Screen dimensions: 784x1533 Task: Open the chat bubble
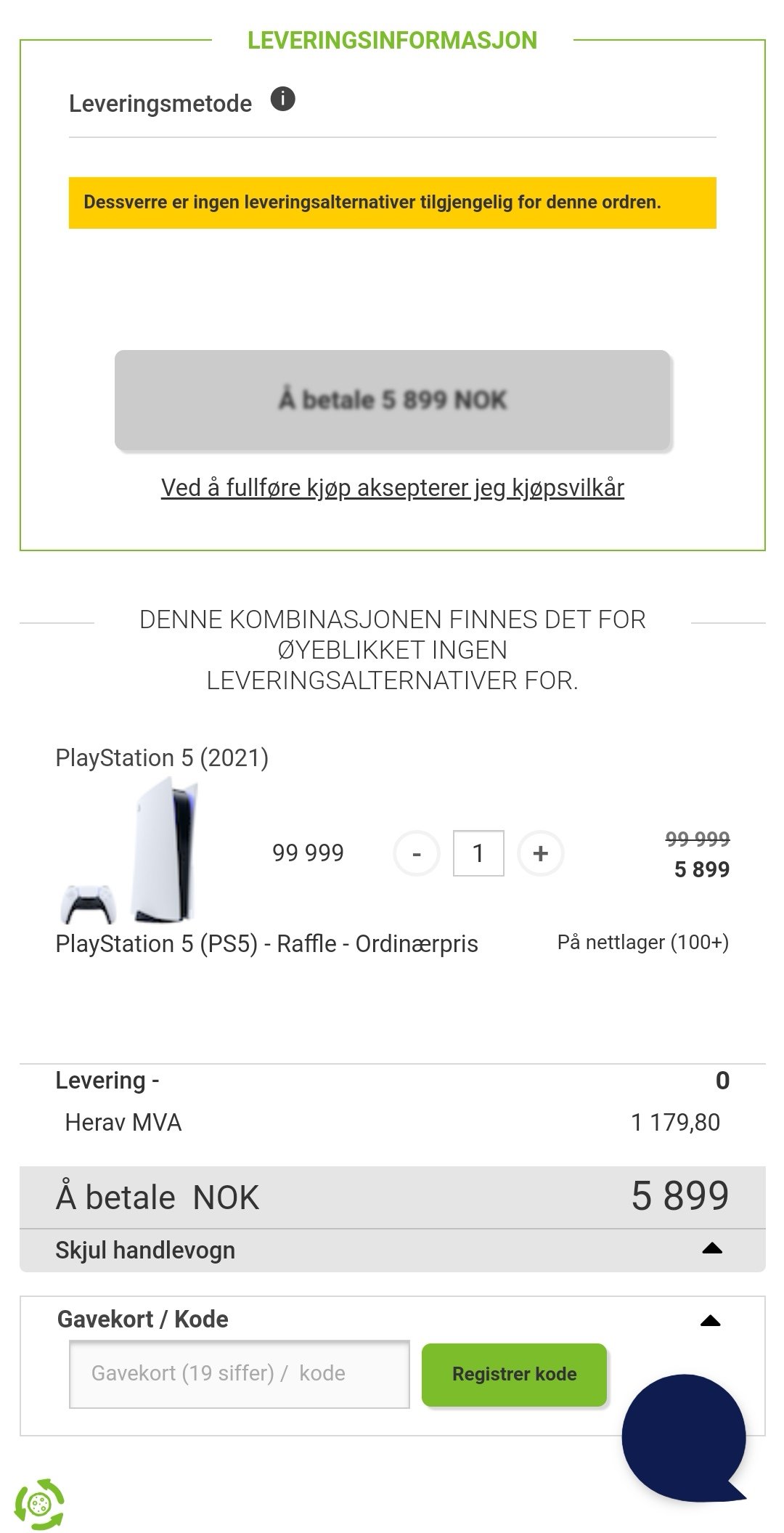pos(683,1438)
